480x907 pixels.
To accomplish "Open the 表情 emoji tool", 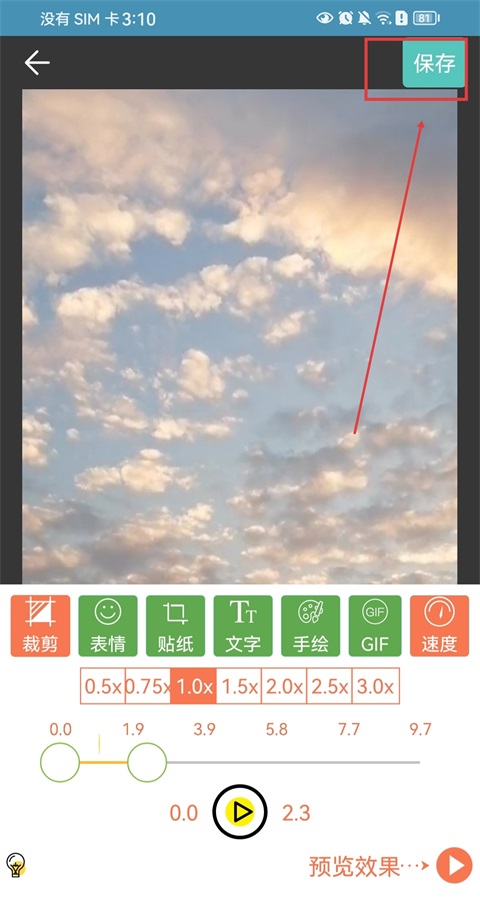I will click(108, 626).
